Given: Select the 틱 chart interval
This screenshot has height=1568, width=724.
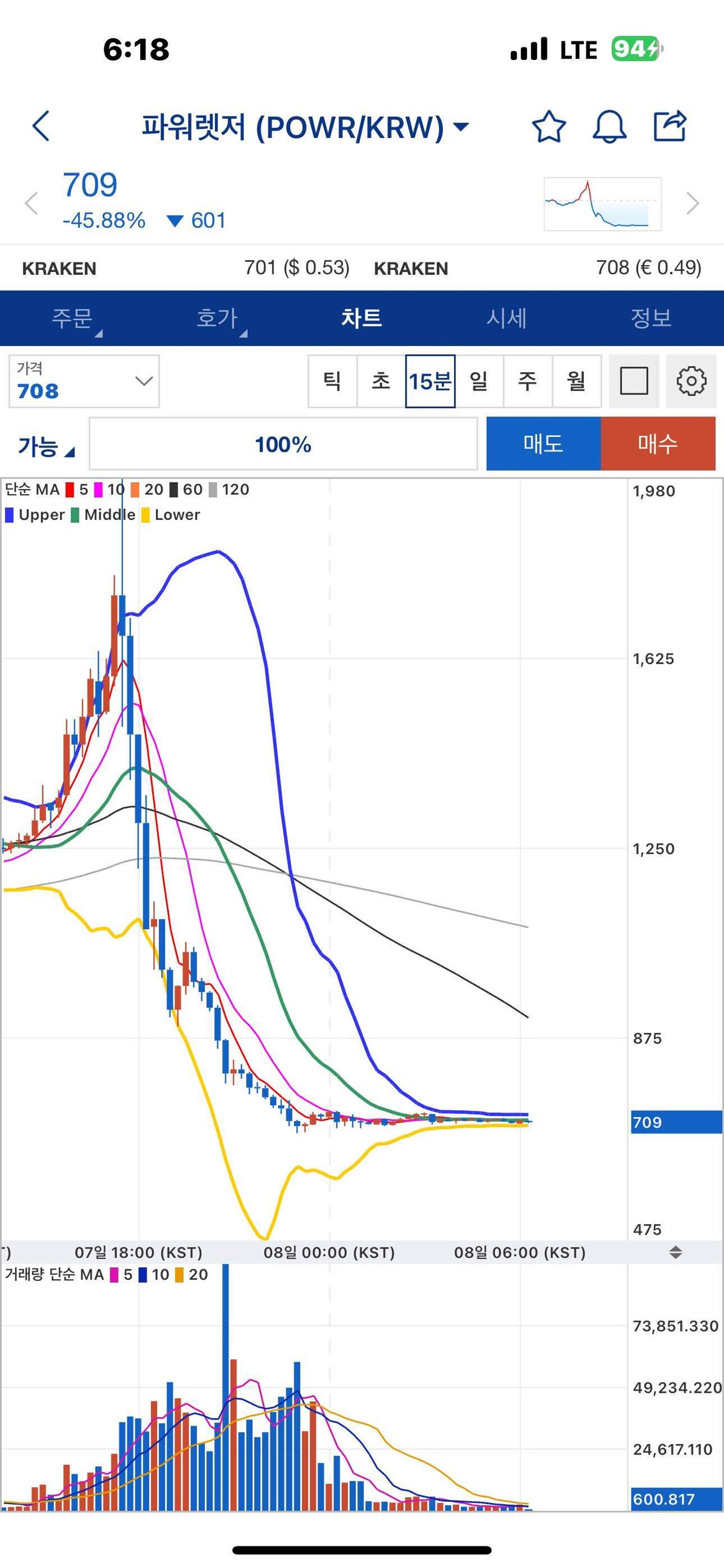Looking at the screenshot, I should point(333,381).
